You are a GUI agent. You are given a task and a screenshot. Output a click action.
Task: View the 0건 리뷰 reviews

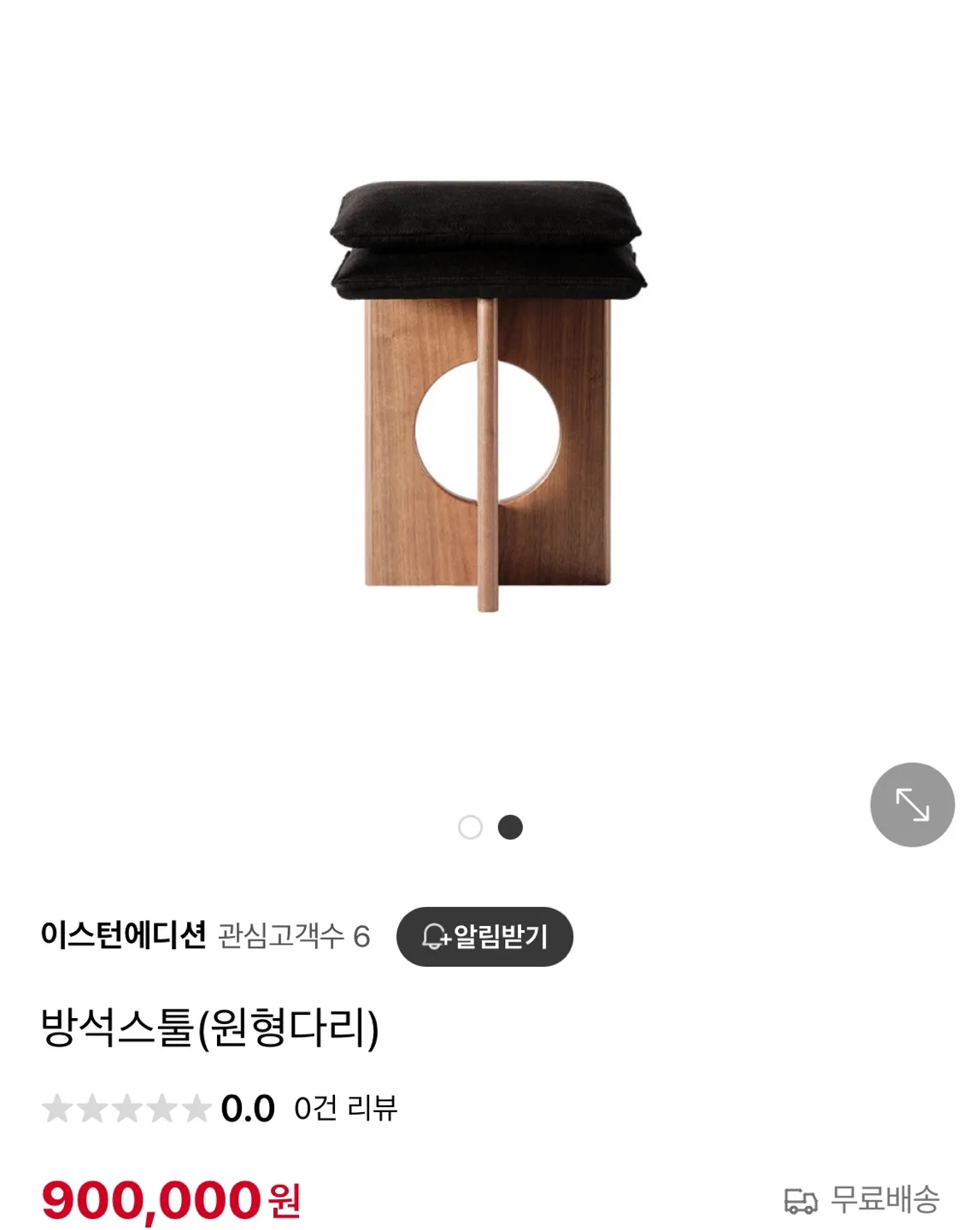point(345,1109)
